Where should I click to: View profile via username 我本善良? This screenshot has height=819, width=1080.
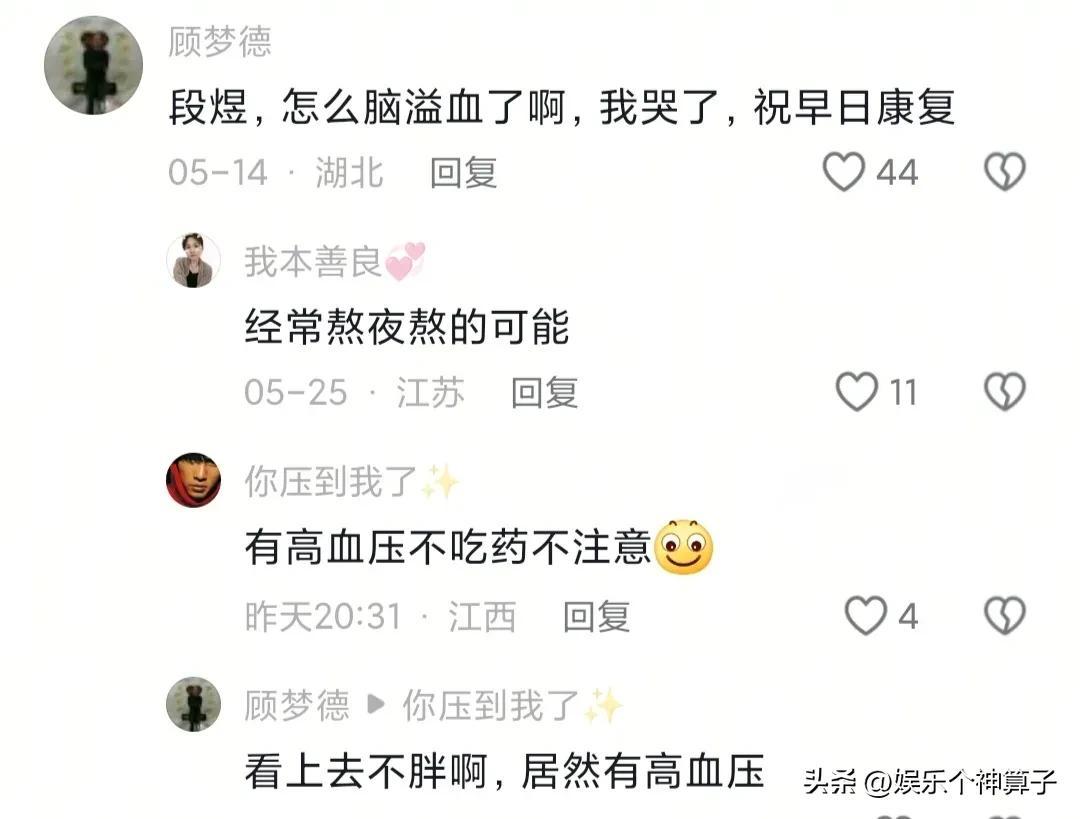[313, 261]
